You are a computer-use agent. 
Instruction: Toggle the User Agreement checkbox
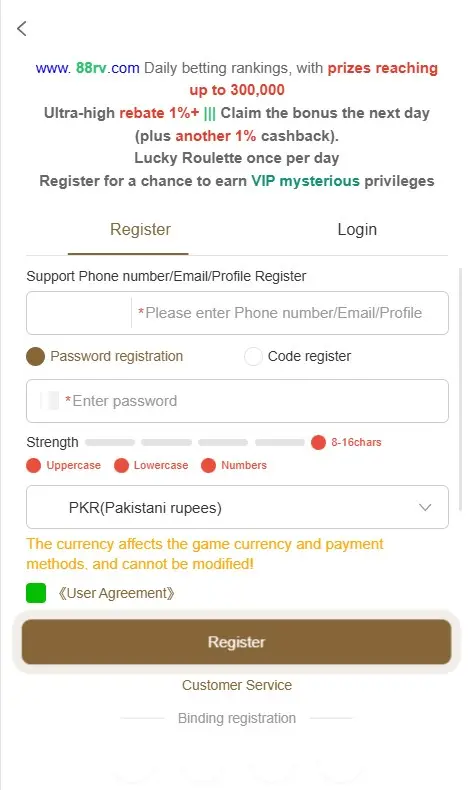tap(36, 593)
